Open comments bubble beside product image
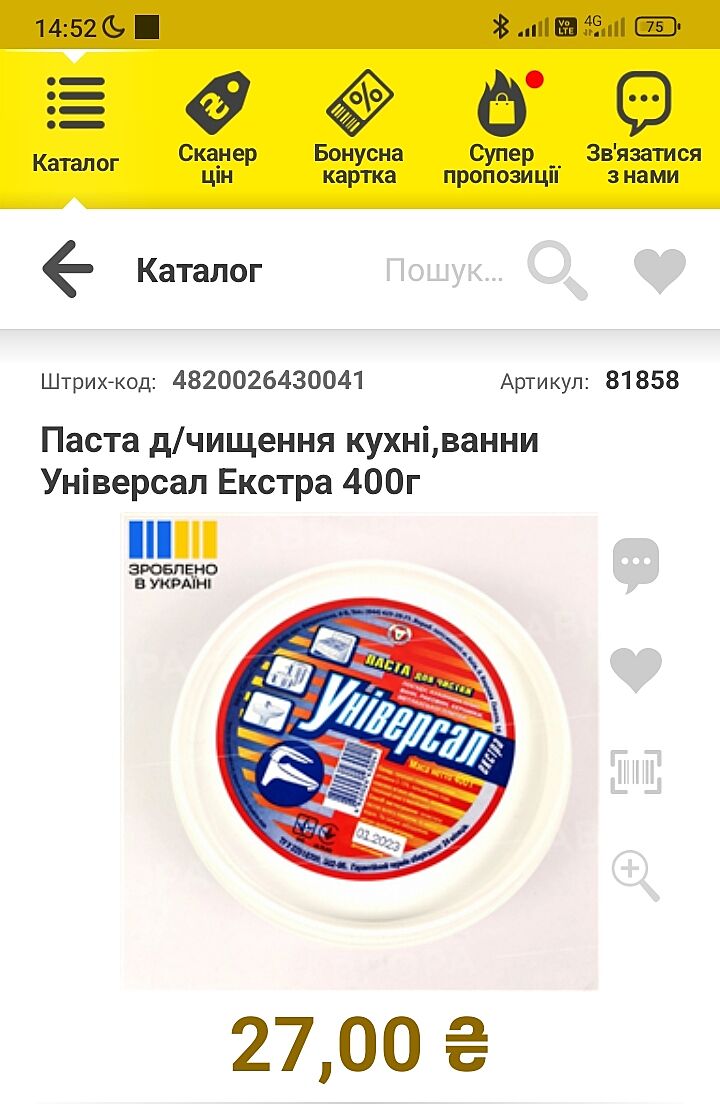 [636, 564]
